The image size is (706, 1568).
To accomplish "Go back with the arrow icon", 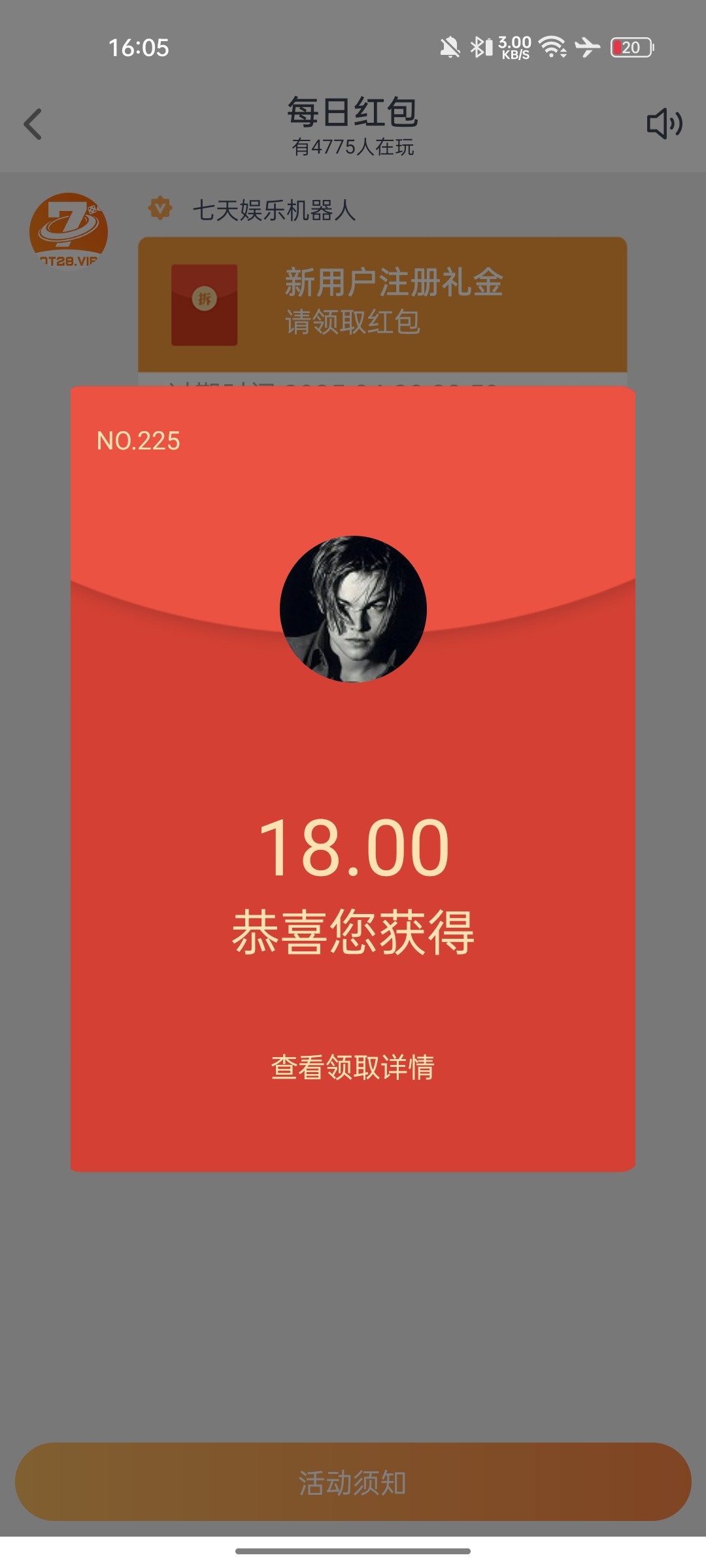I will click(x=33, y=124).
